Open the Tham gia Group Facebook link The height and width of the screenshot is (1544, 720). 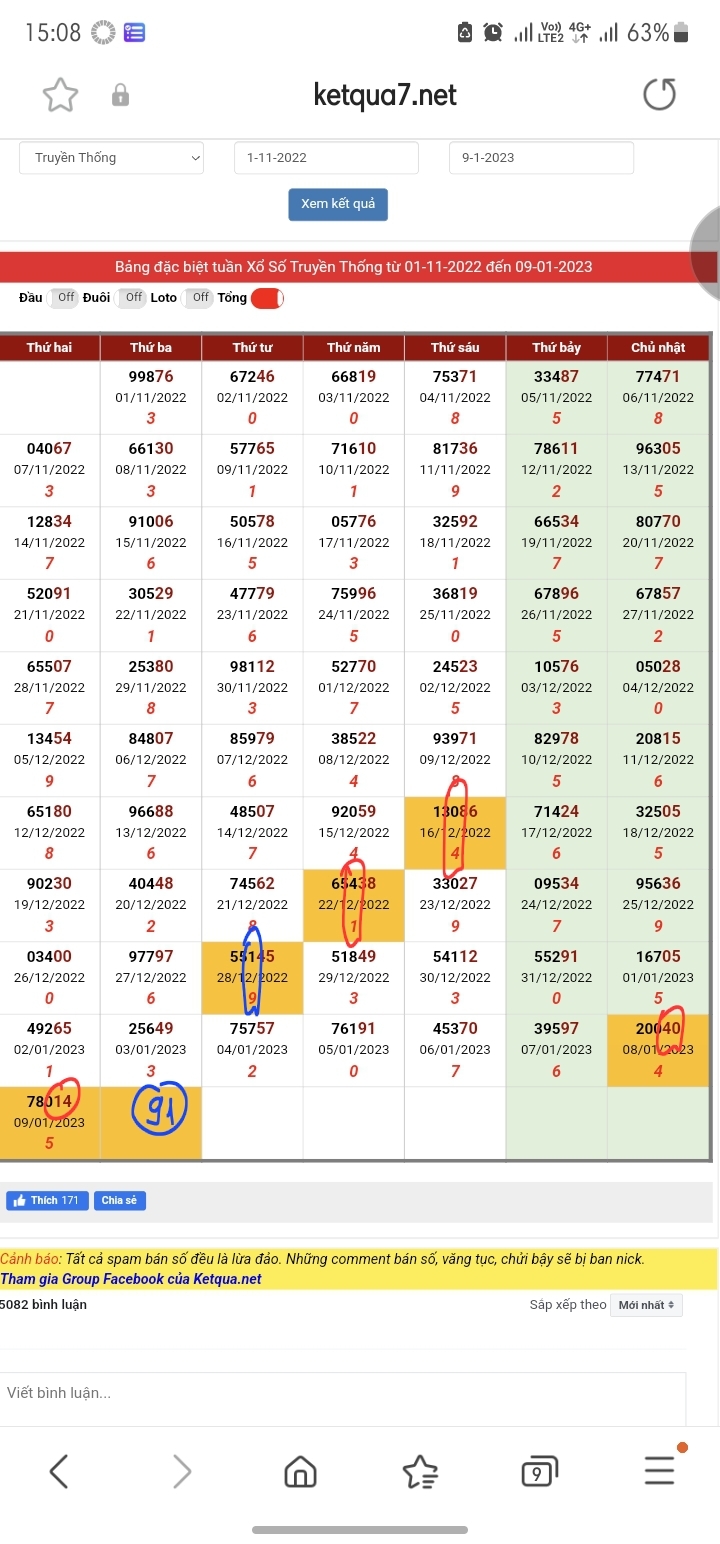131,1279
